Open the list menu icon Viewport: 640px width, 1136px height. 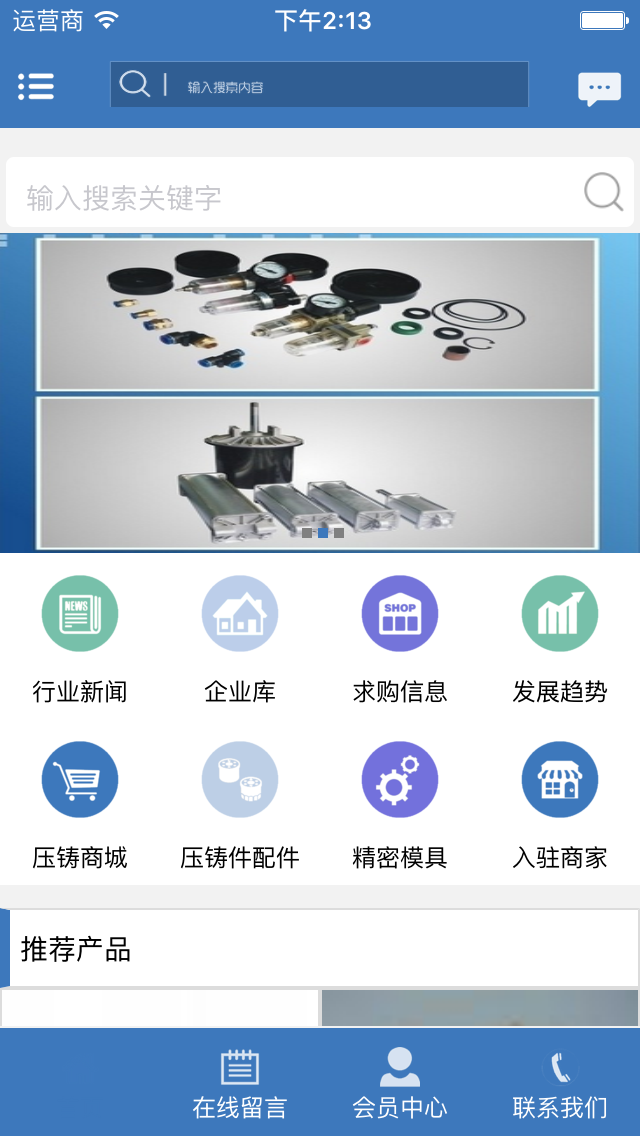coord(36,86)
